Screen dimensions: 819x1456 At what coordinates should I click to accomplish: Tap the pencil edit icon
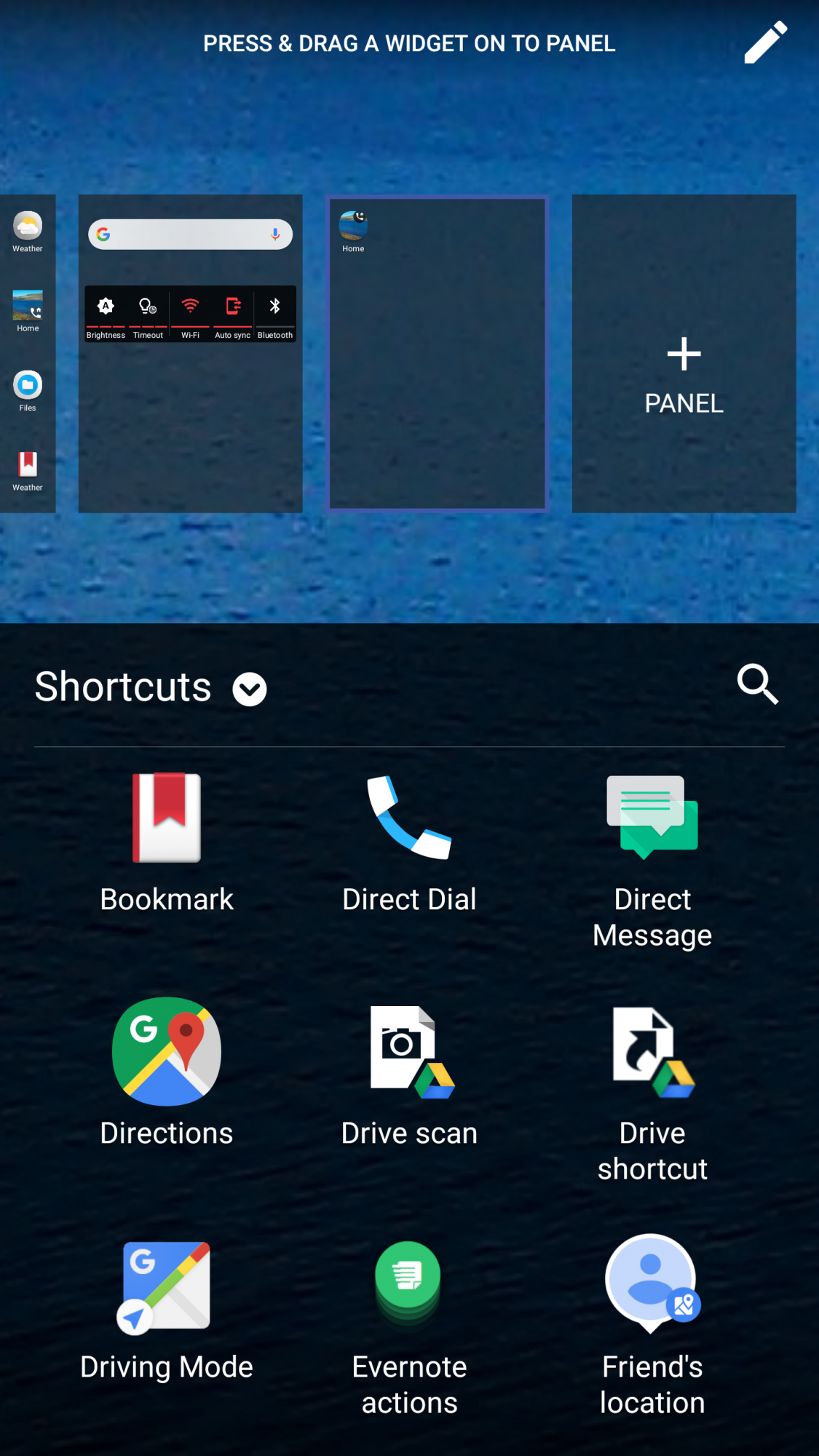(x=765, y=42)
